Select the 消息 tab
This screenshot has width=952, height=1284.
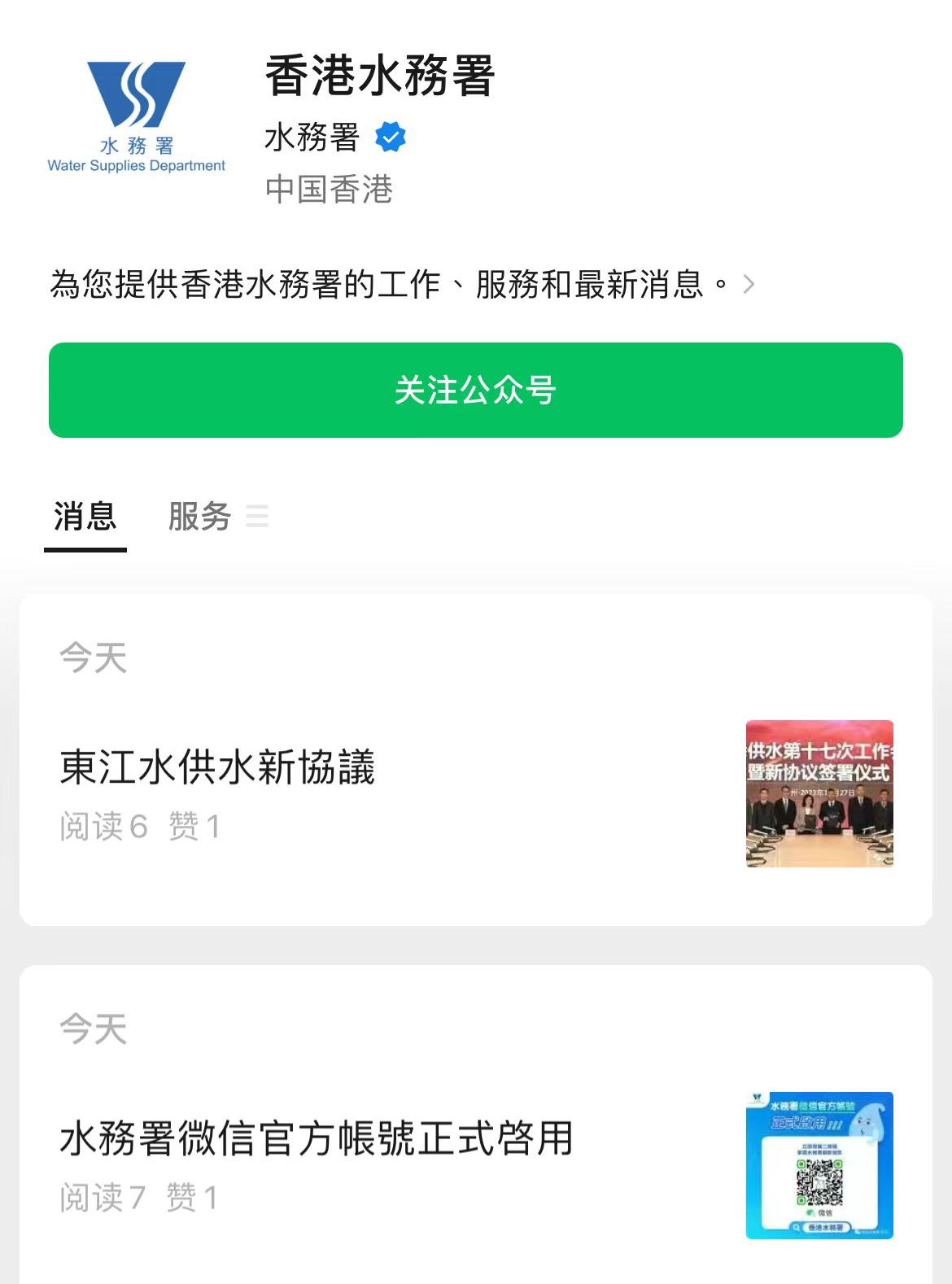coord(85,517)
